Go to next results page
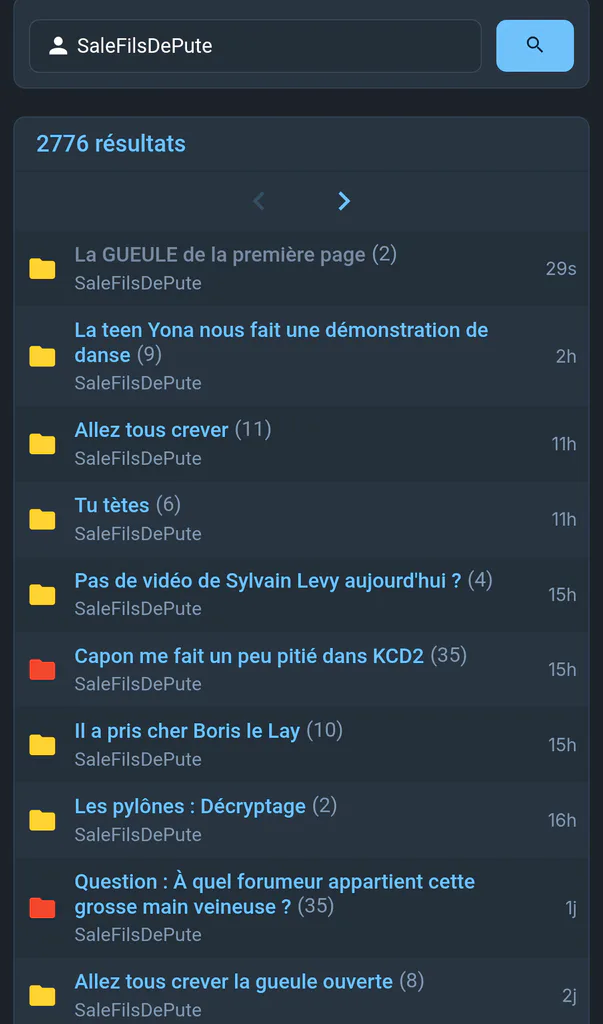The image size is (603, 1024). pyautogui.click(x=344, y=201)
